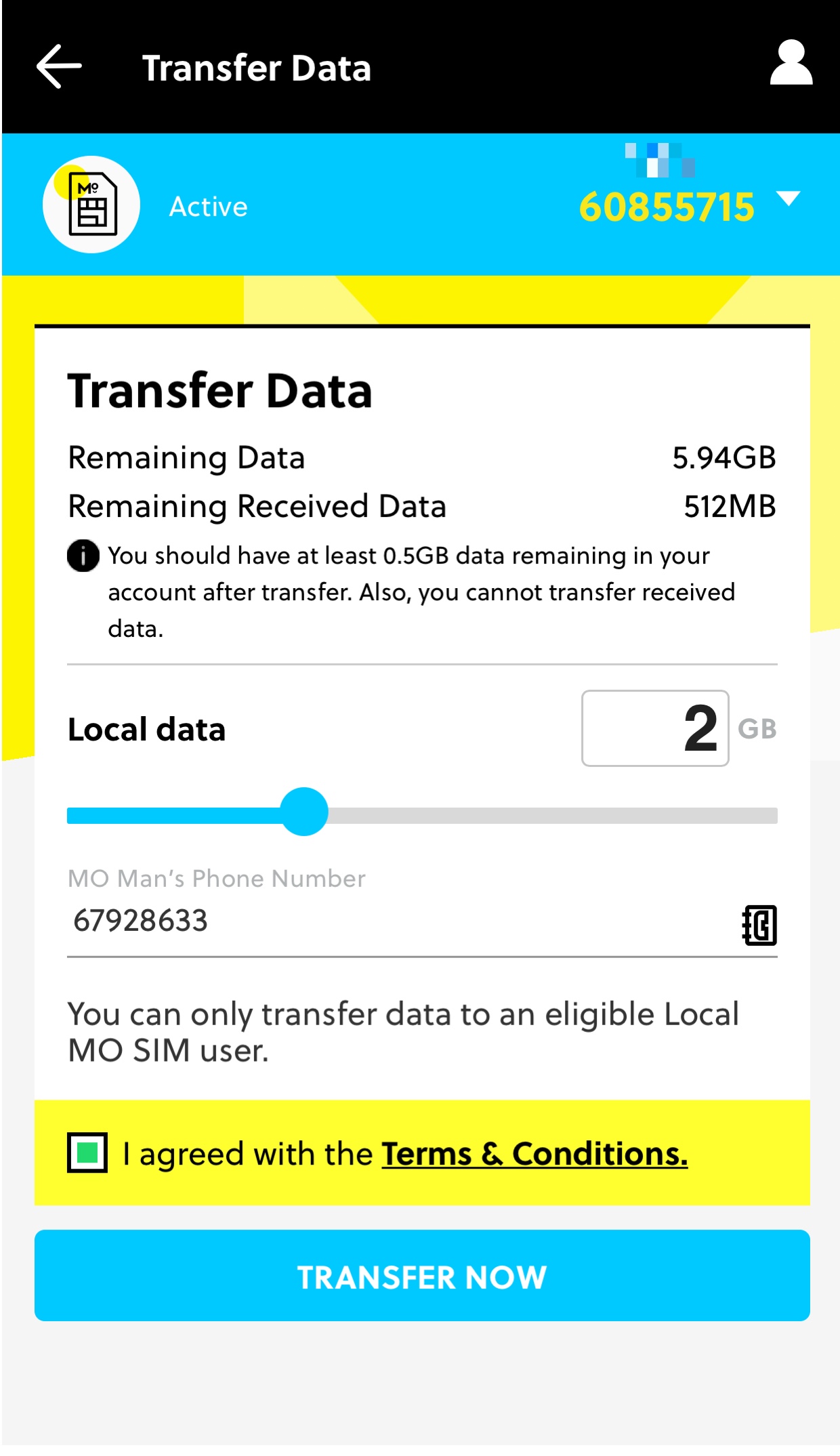Go back from Transfer Data

(59, 66)
